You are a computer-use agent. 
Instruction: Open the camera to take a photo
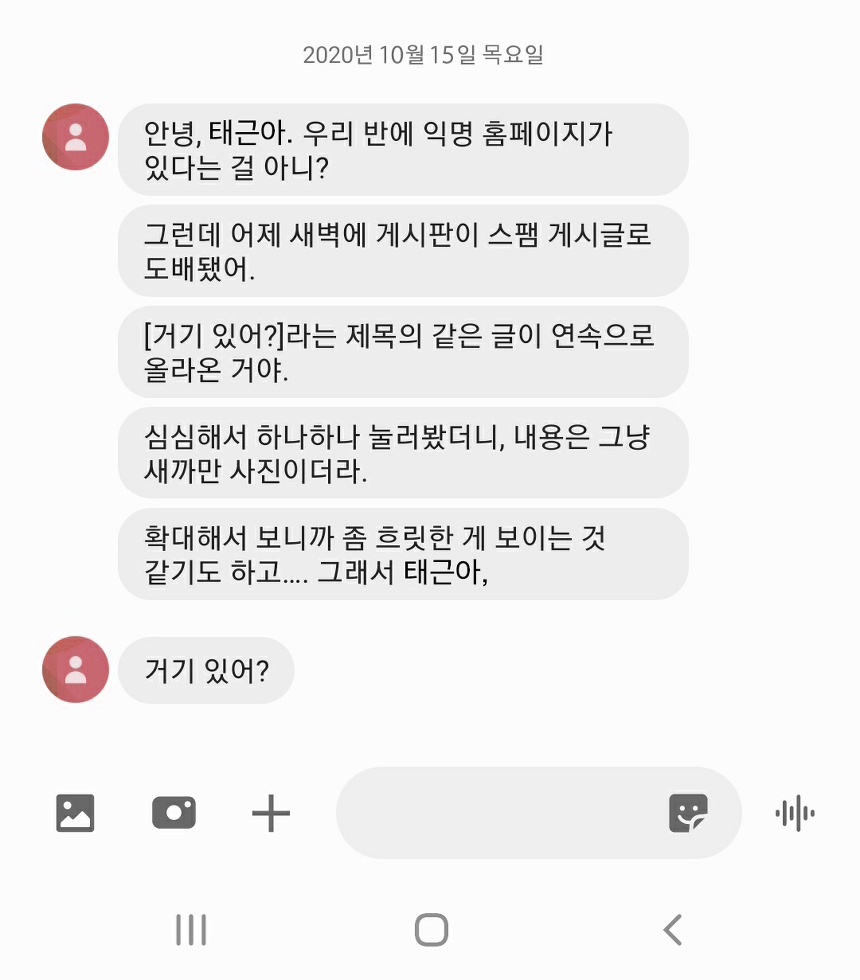[174, 813]
